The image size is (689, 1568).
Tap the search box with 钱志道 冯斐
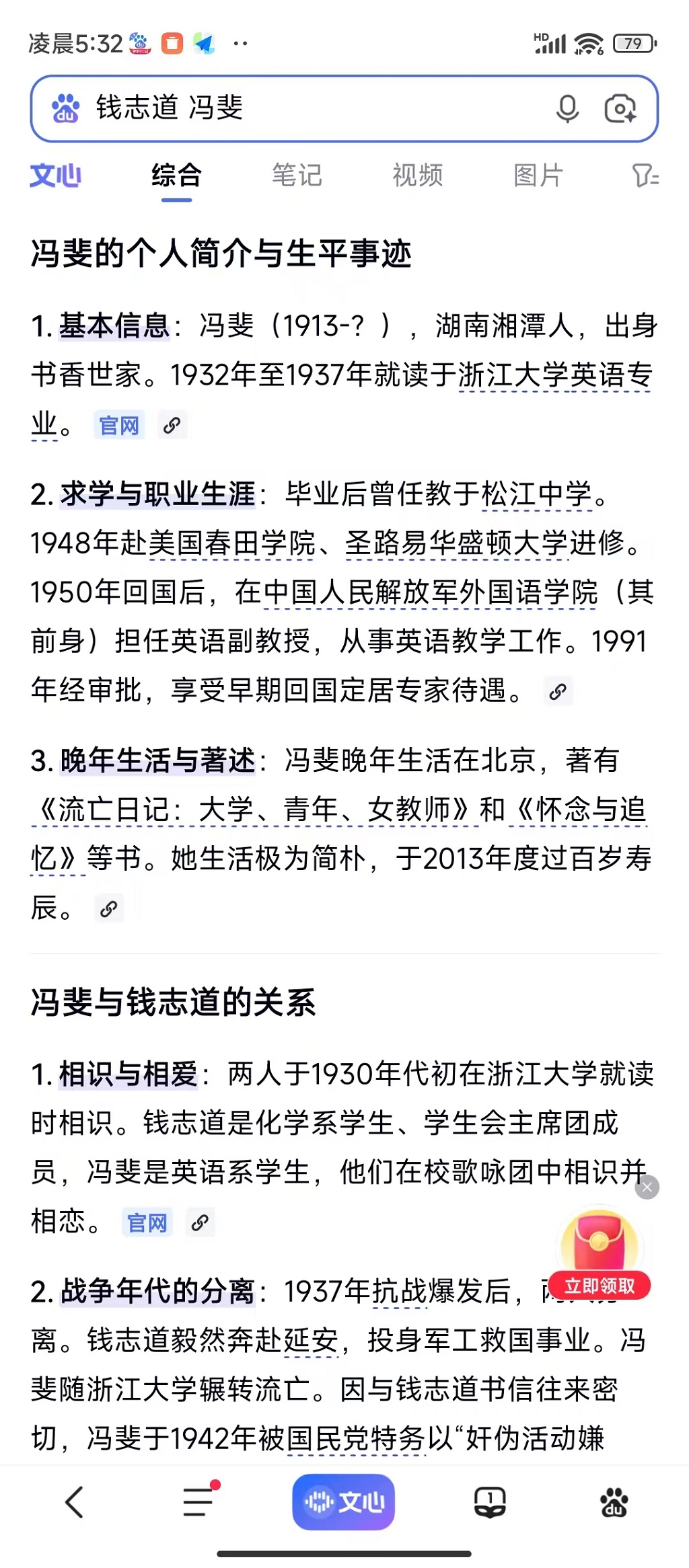click(x=303, y=108)
